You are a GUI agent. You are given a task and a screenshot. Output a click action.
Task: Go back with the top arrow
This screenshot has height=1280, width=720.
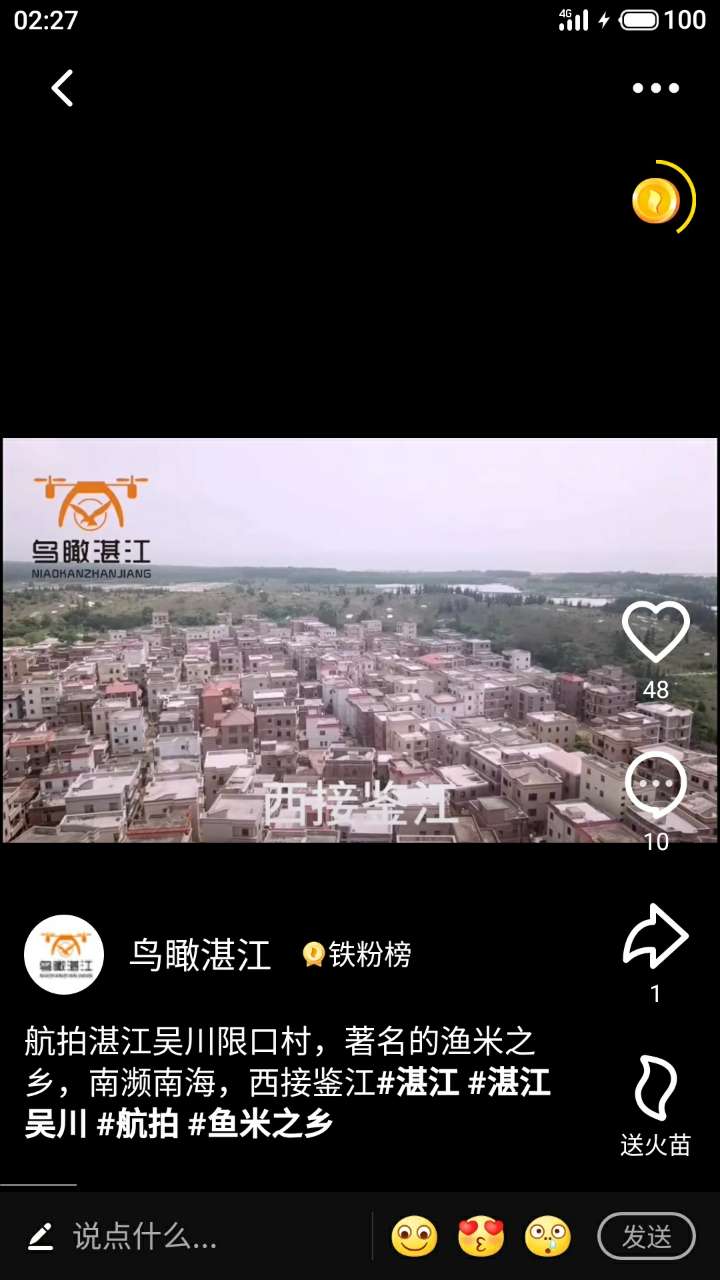[x=62, y=88]
